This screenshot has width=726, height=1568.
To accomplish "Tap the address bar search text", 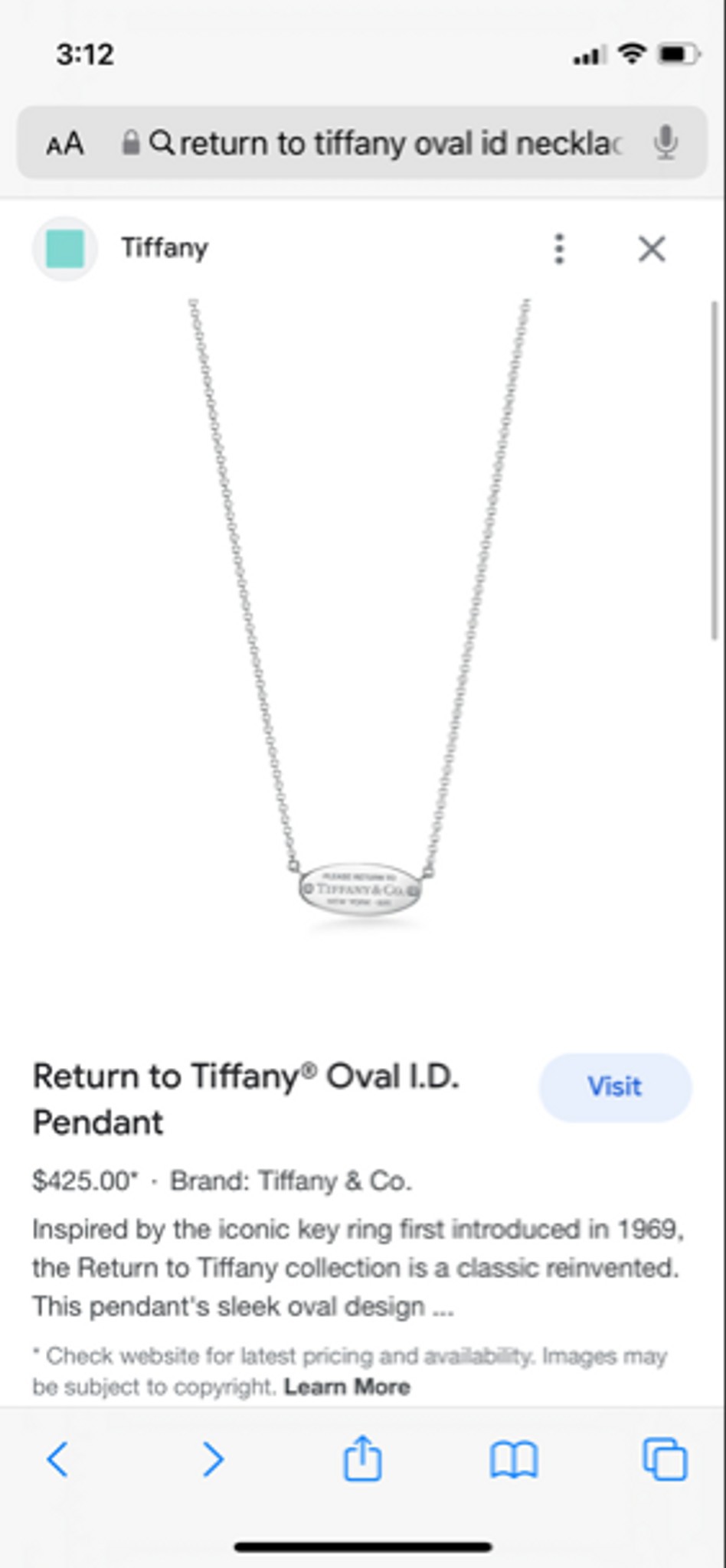I will [398, 143].
